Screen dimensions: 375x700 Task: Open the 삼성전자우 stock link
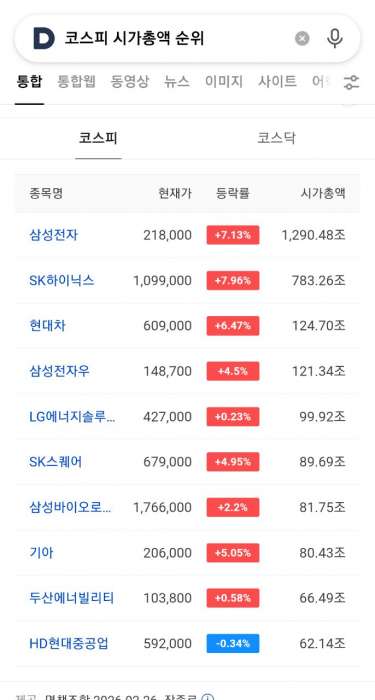(x=59, y=371)
